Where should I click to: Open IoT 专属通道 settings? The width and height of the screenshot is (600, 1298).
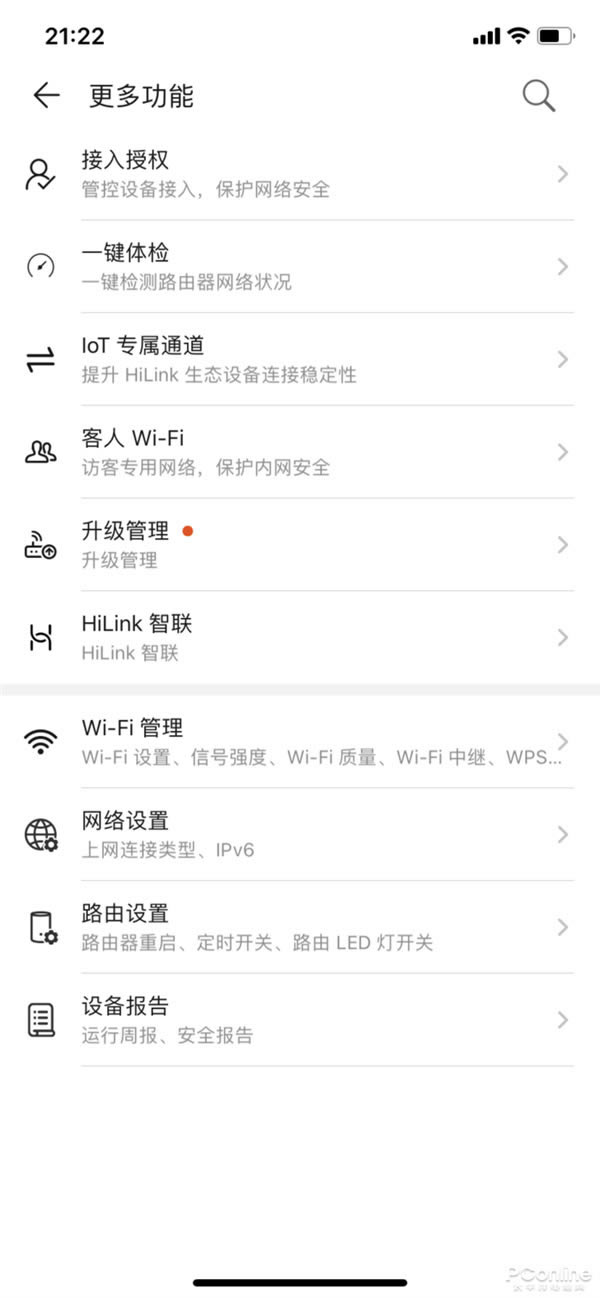[300, 360]
